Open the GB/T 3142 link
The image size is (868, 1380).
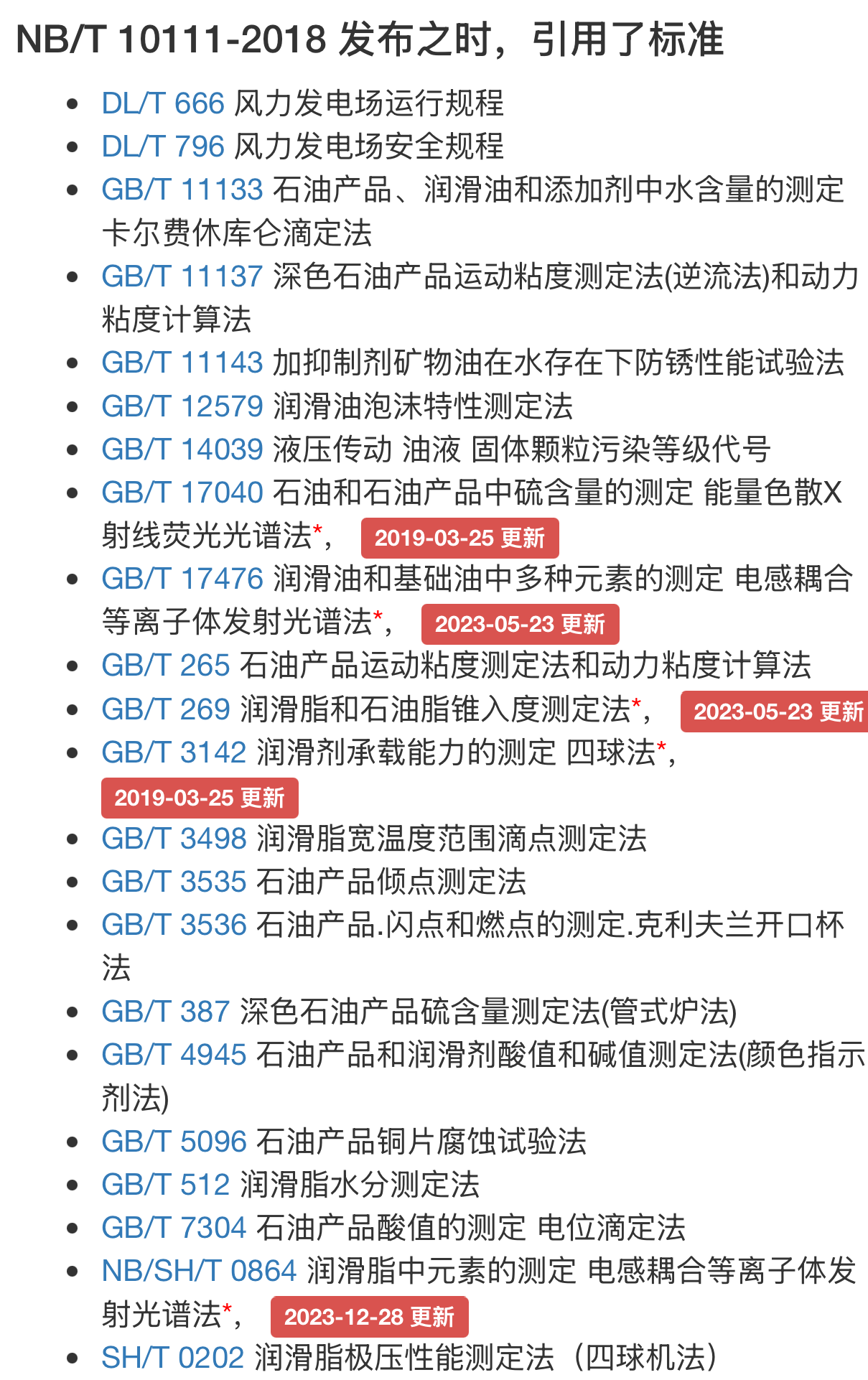pyautogui.click(x=174, y=752)
